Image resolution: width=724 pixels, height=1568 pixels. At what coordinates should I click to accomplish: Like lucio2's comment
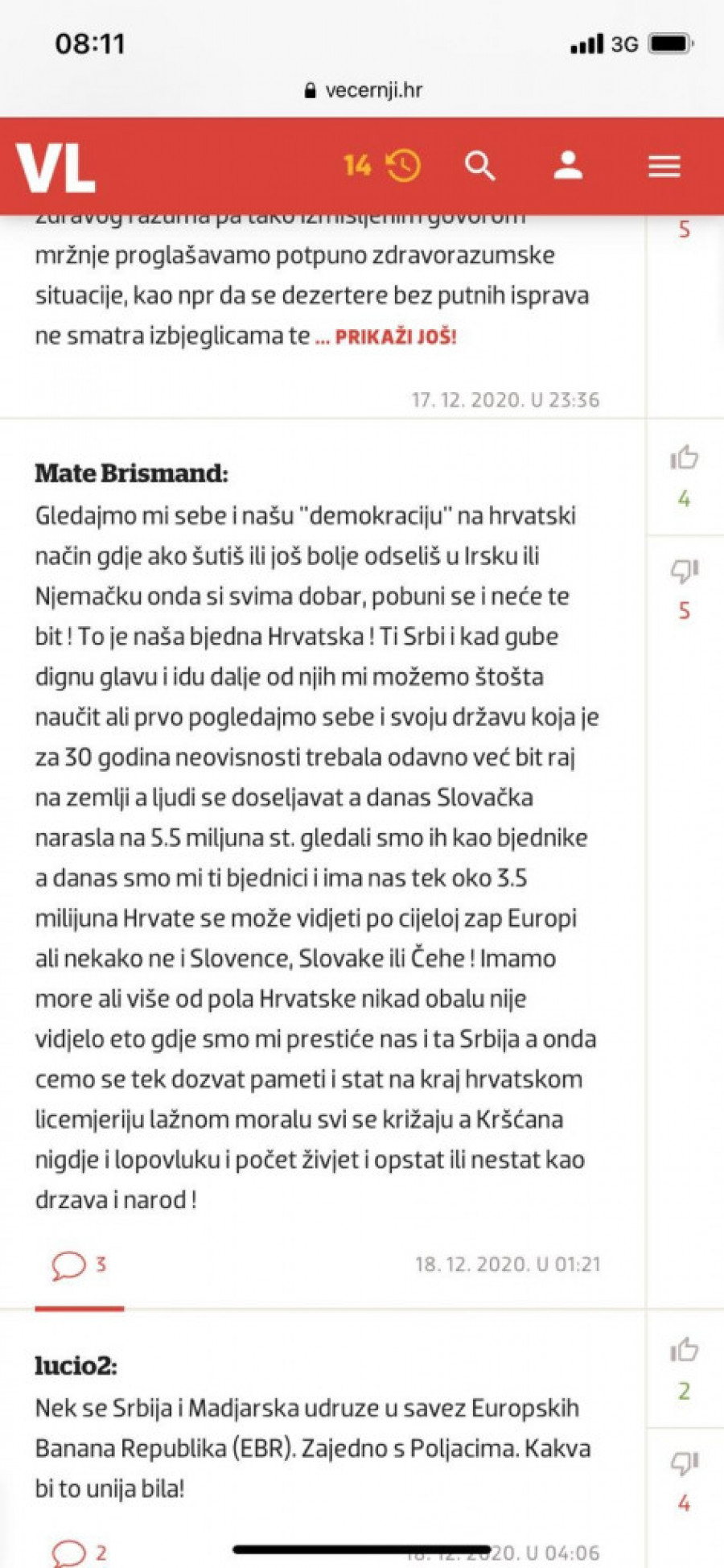click(x=684, y=1350)
